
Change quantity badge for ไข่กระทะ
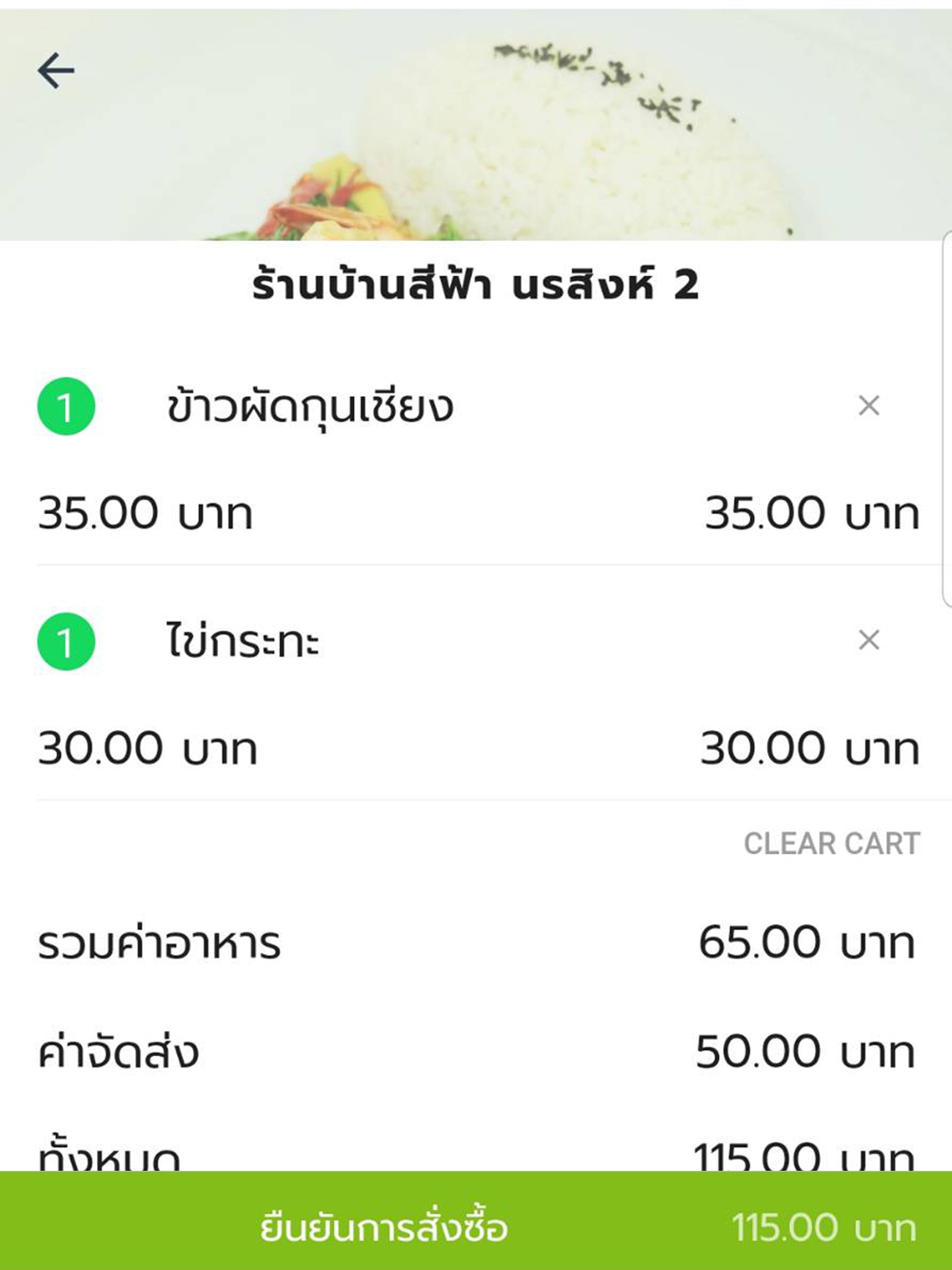coord(67,642)
